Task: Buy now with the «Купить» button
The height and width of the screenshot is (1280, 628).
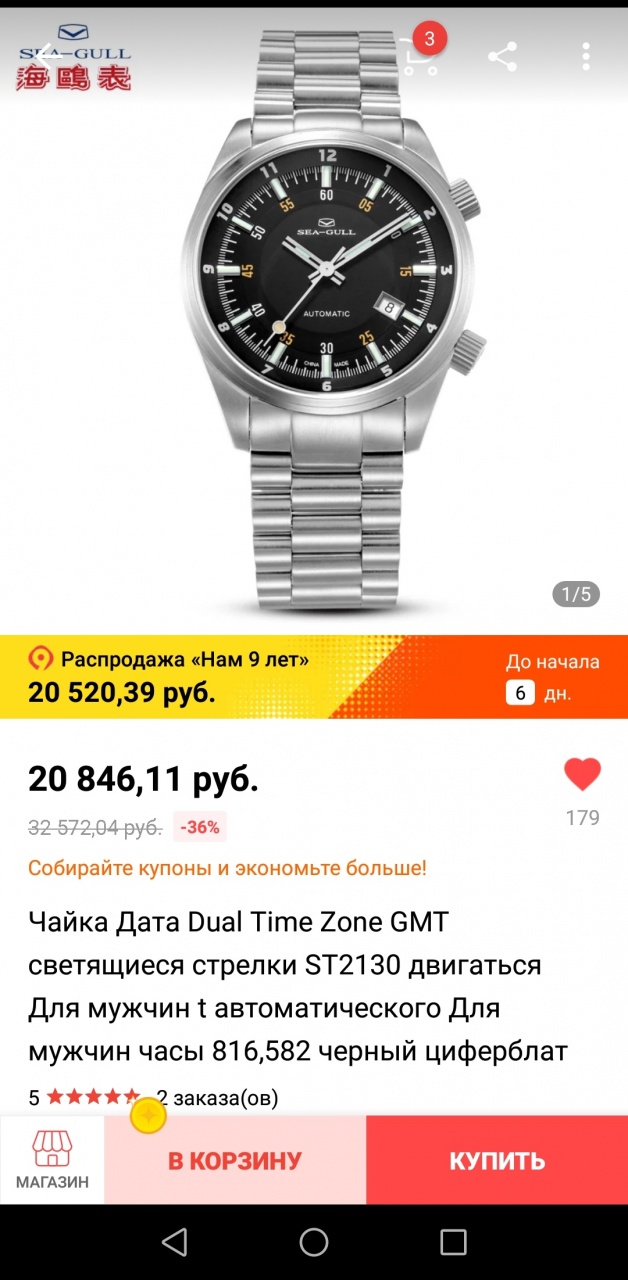Action: pyautogui.click(x=497, y=1160)
